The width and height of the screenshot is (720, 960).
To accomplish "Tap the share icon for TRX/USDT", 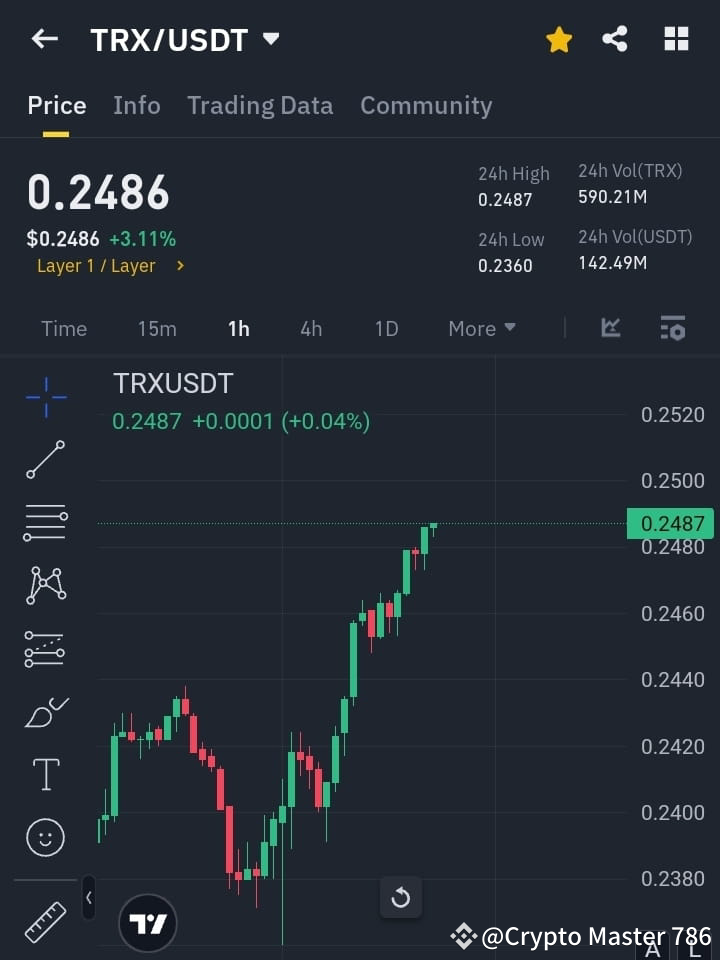I will (x=616, y=39).
